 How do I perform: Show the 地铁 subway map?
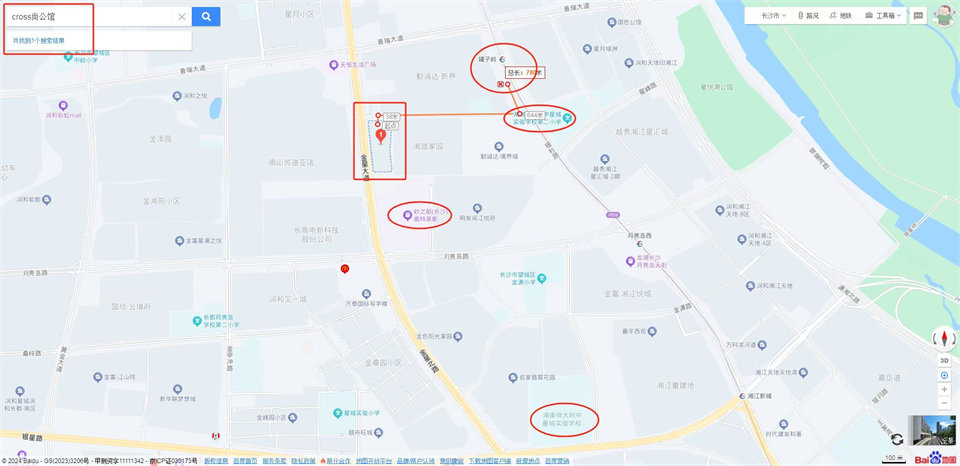841,15
